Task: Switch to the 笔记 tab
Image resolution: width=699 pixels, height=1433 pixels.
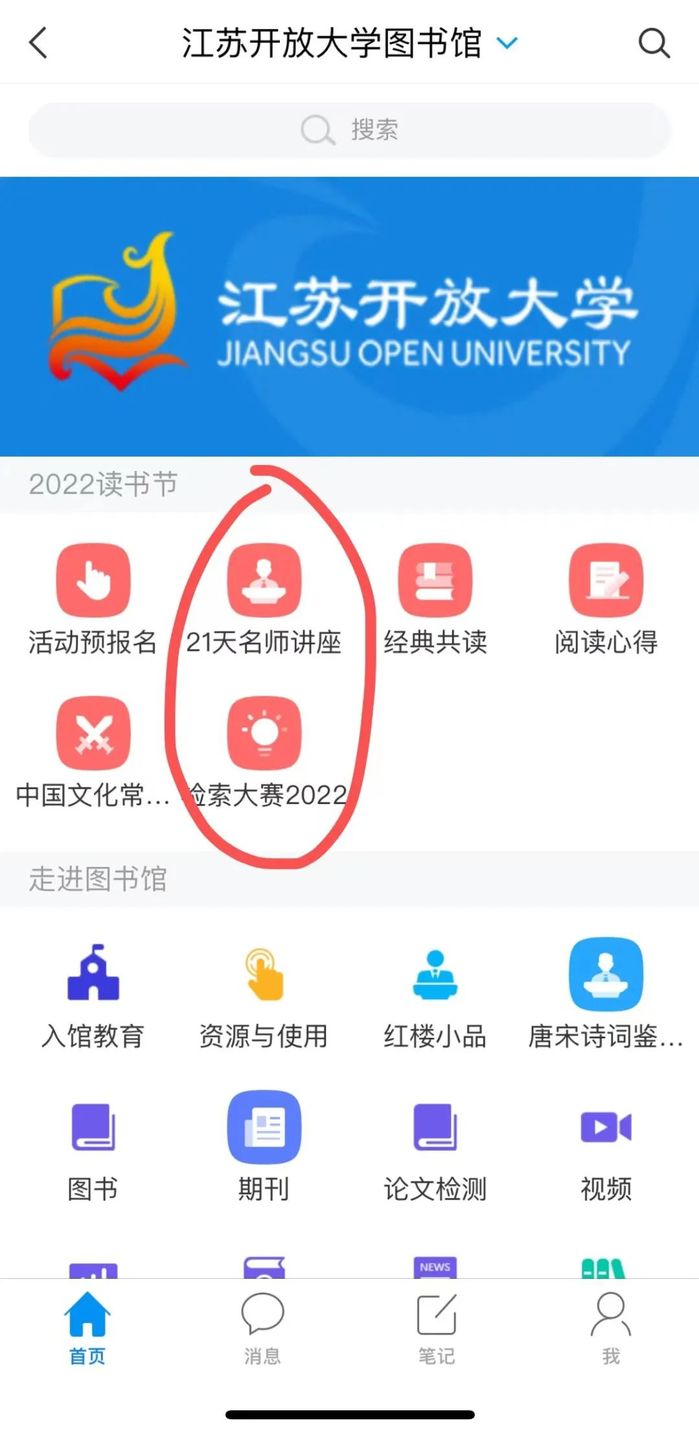Action: 436,1328
